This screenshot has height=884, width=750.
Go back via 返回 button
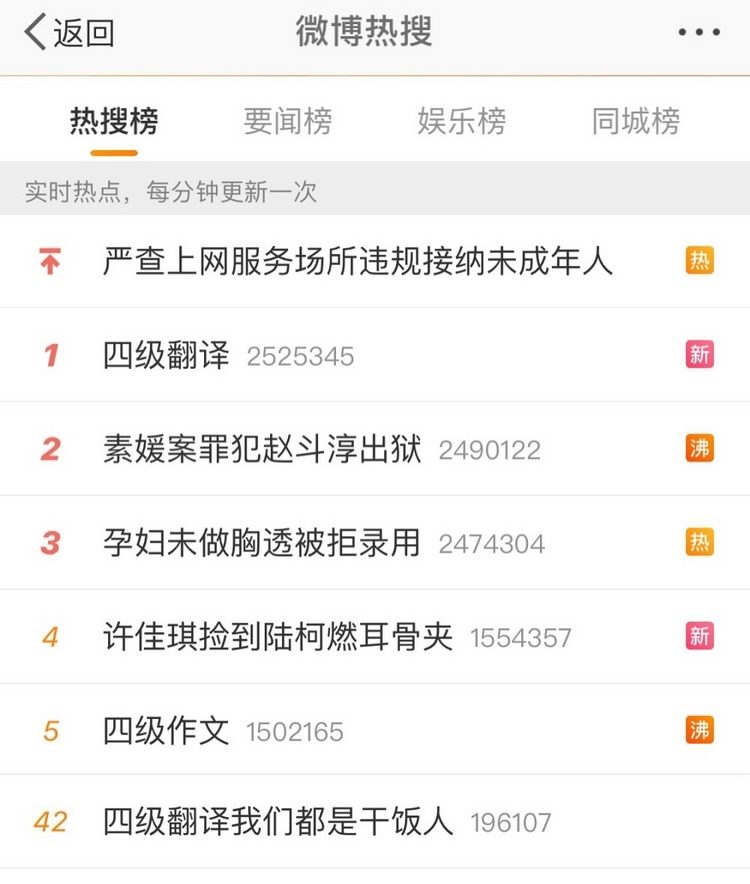[x=68, y=33]
